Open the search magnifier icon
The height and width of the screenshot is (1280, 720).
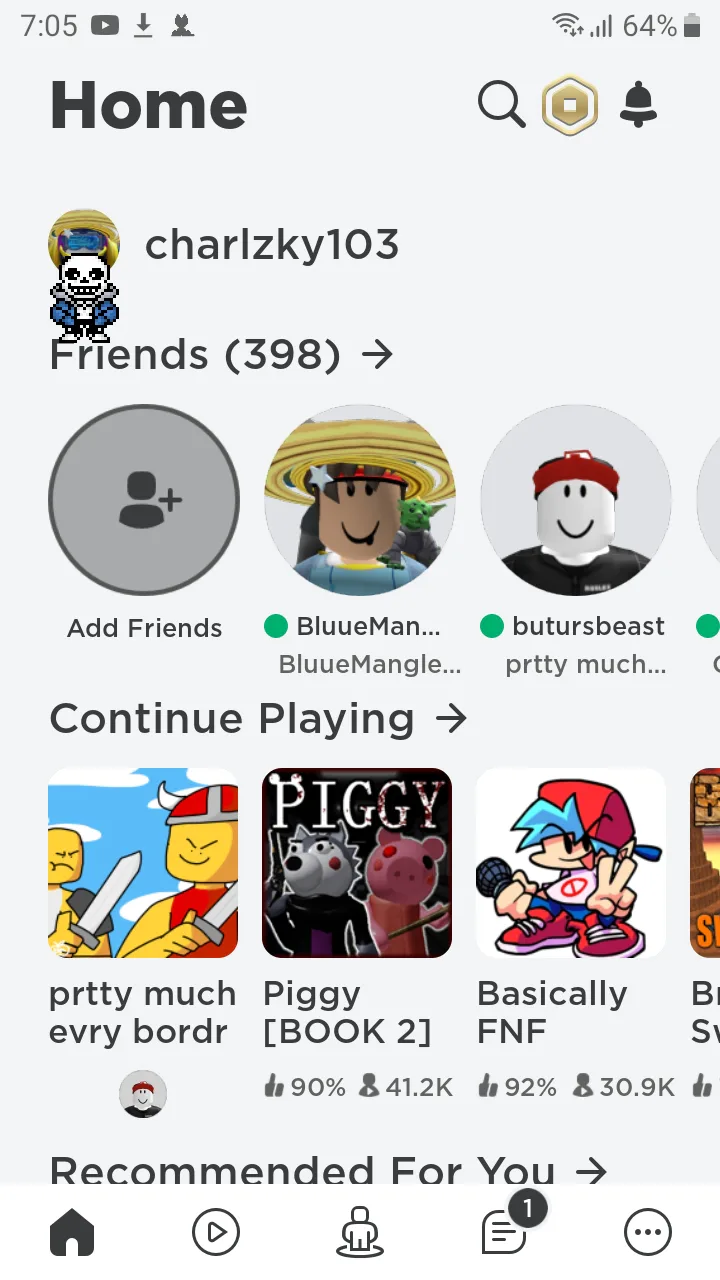coord(501,104)
